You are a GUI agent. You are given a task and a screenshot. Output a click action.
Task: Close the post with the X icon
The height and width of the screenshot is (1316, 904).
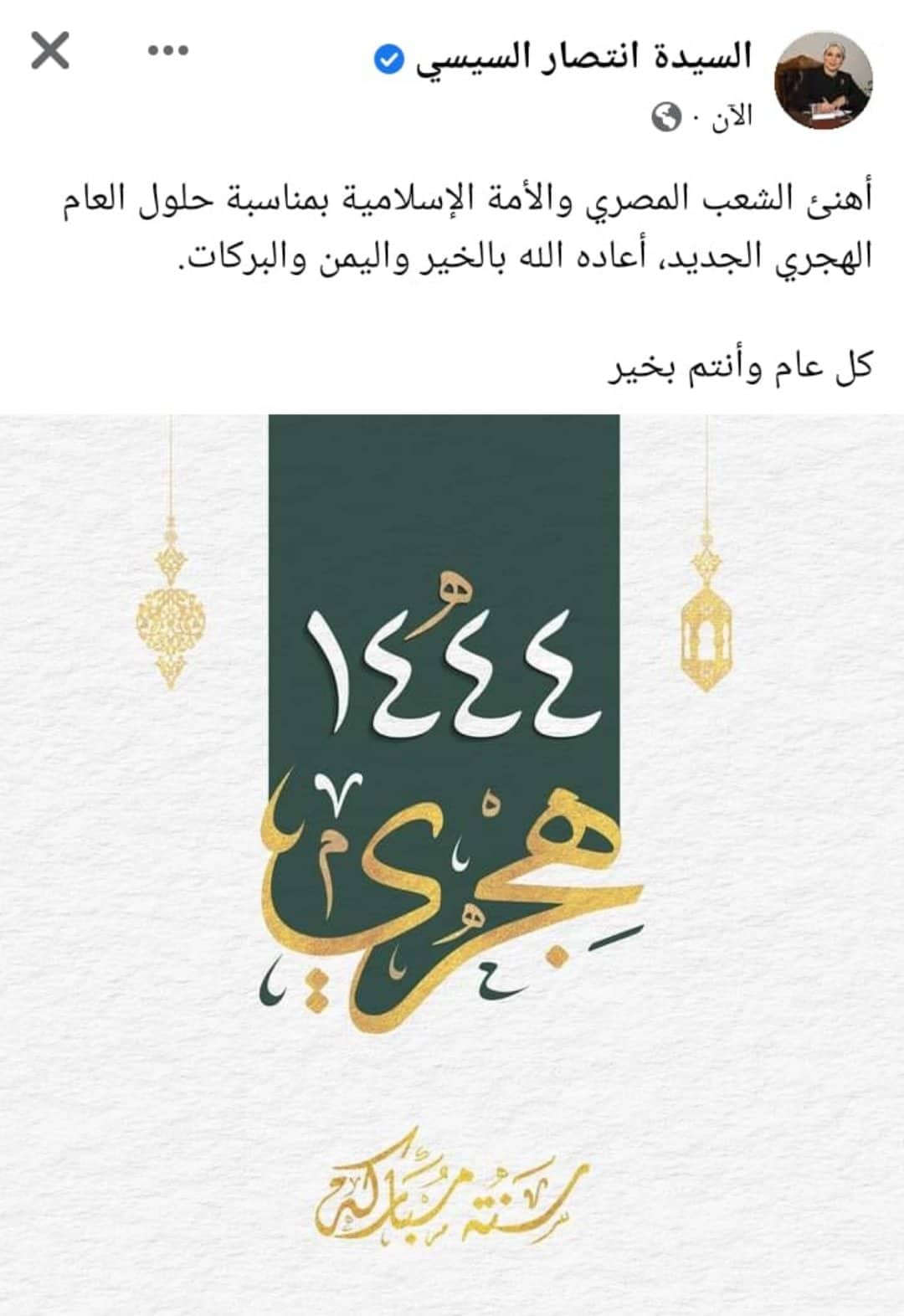coord(50,52)
